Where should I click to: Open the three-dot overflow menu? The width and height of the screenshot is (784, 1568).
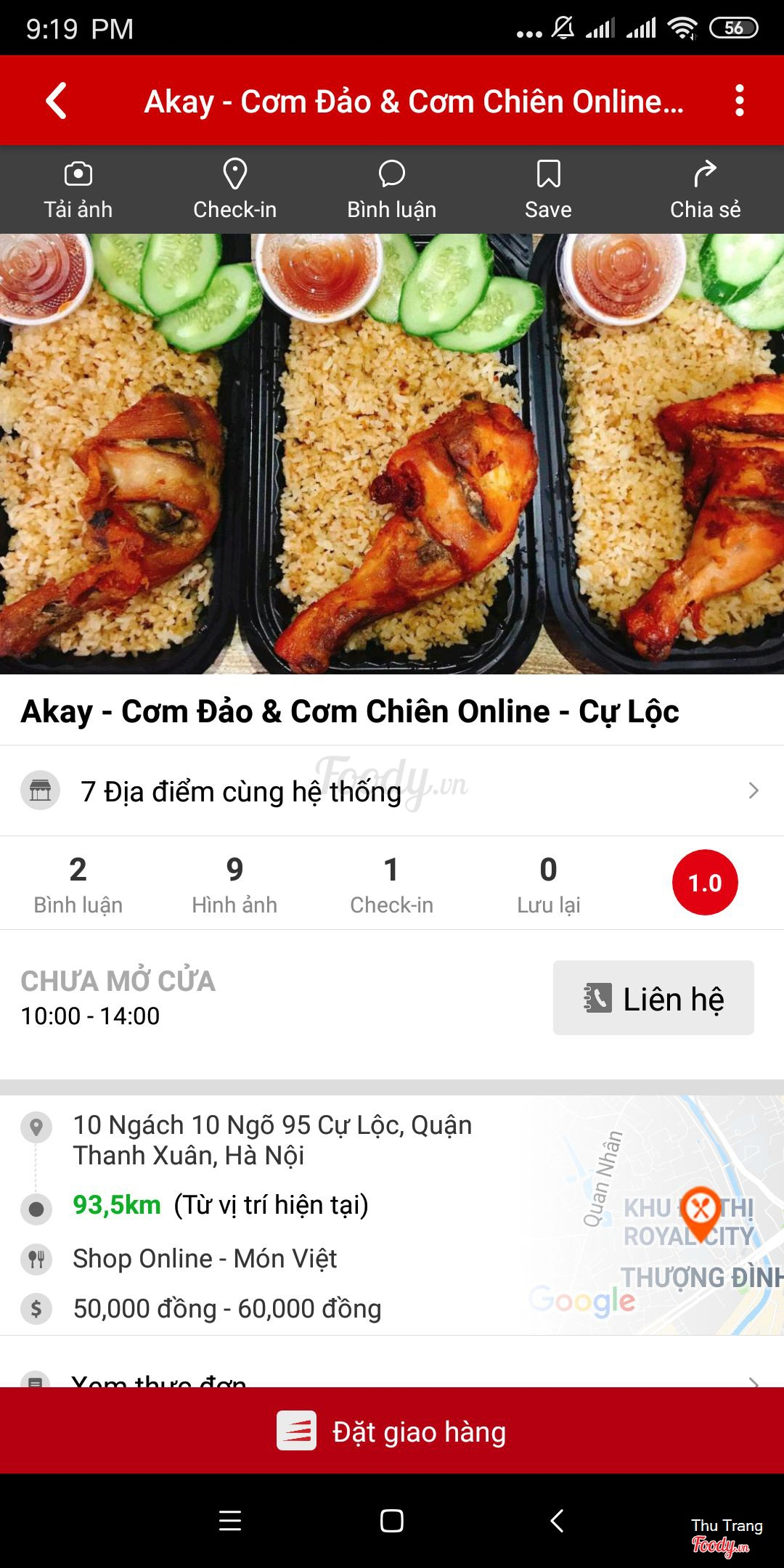tap(739, 101)
